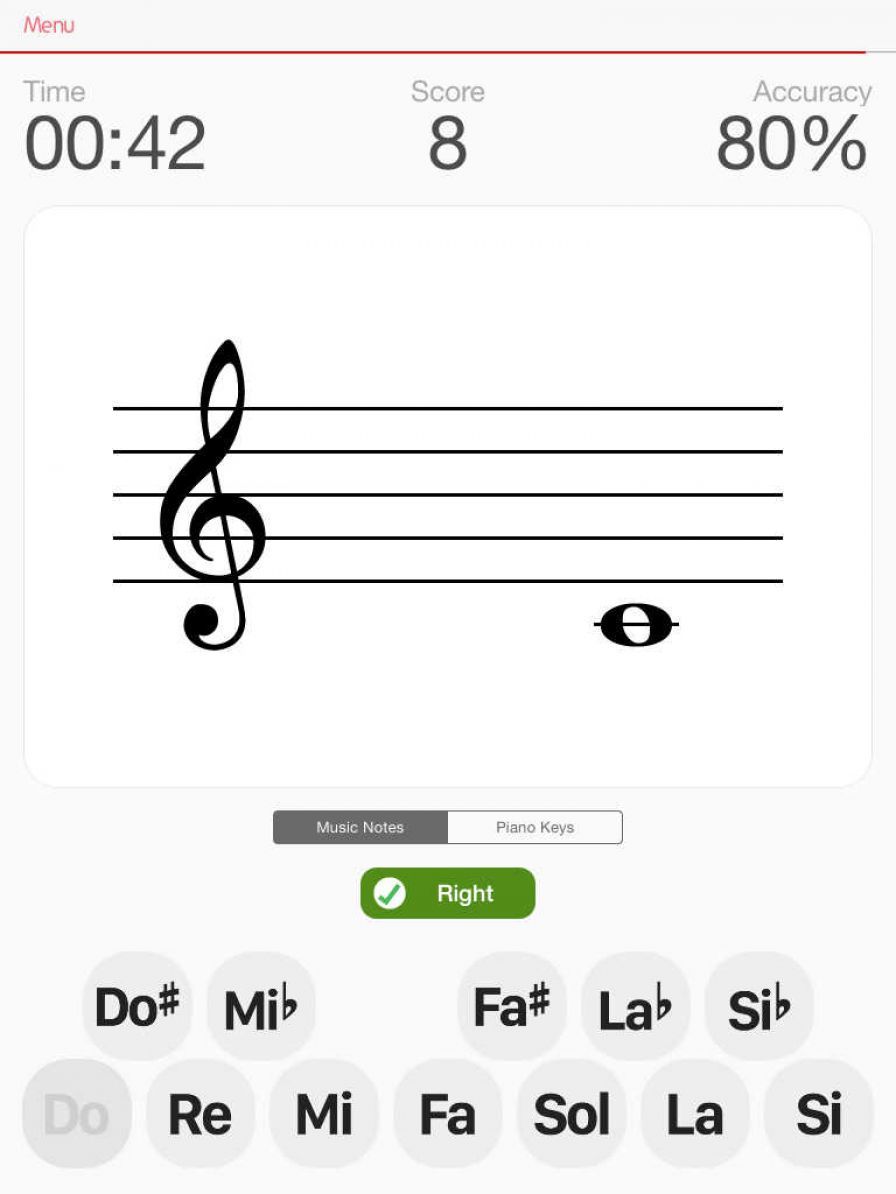
Task: Select the Music Notes segment
Action: tap(360, 827)
